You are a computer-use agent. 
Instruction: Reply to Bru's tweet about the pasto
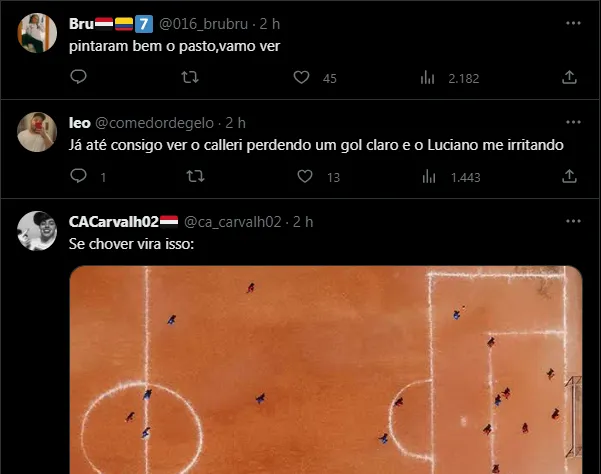(79, 77)
